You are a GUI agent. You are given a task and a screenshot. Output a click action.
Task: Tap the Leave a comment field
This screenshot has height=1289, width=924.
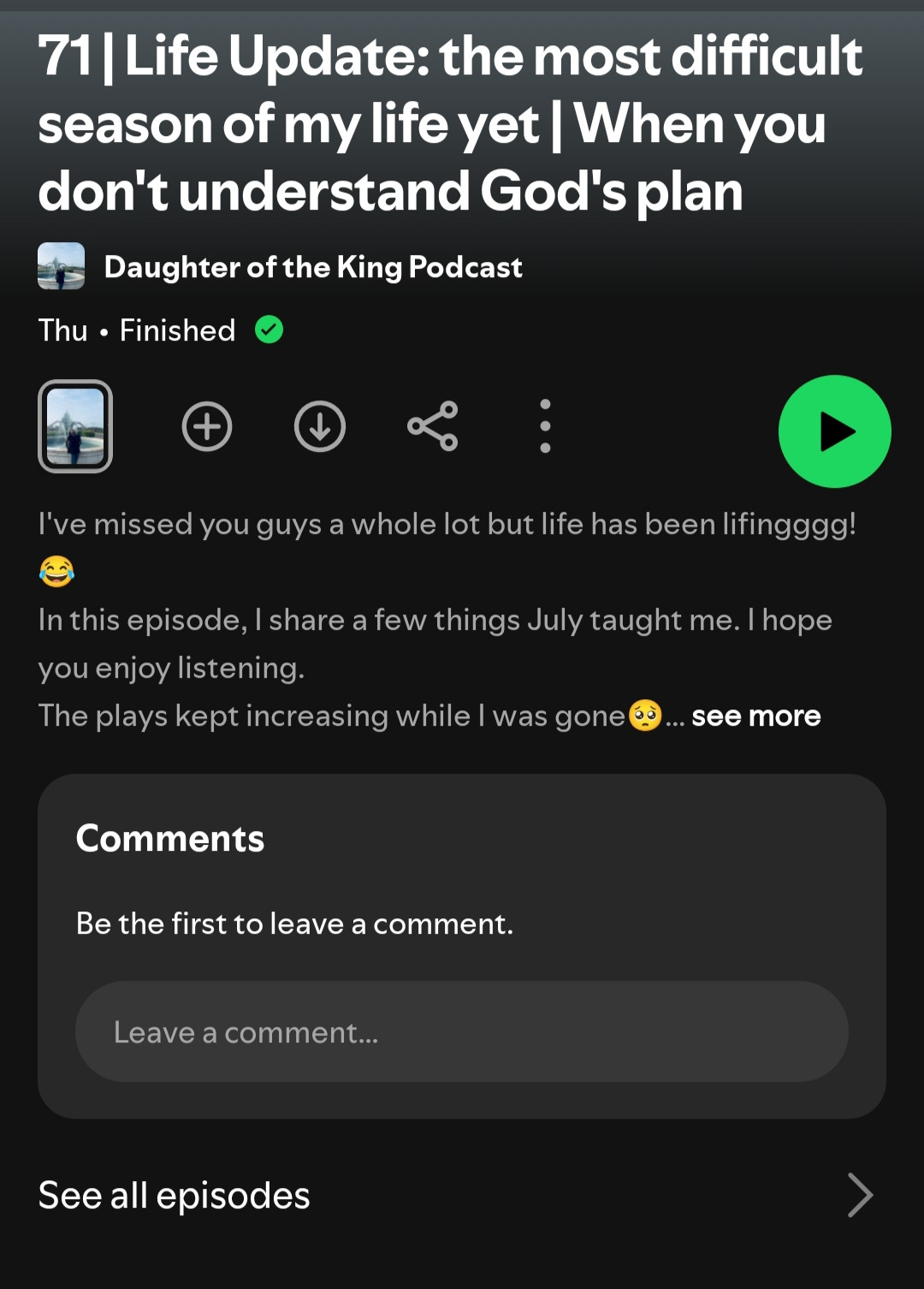tap(462, 1031)
